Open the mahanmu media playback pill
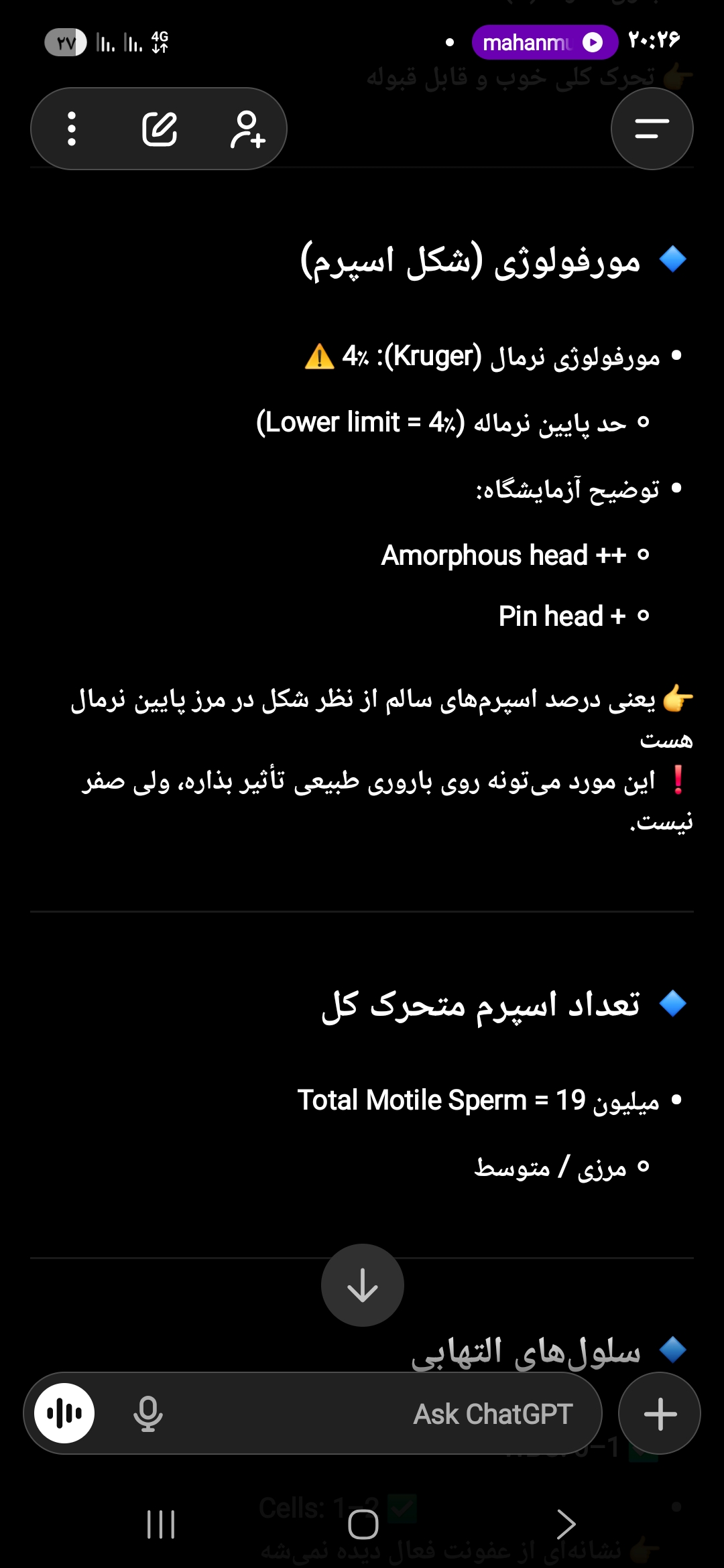724x1568 pixels. (544, 42)
